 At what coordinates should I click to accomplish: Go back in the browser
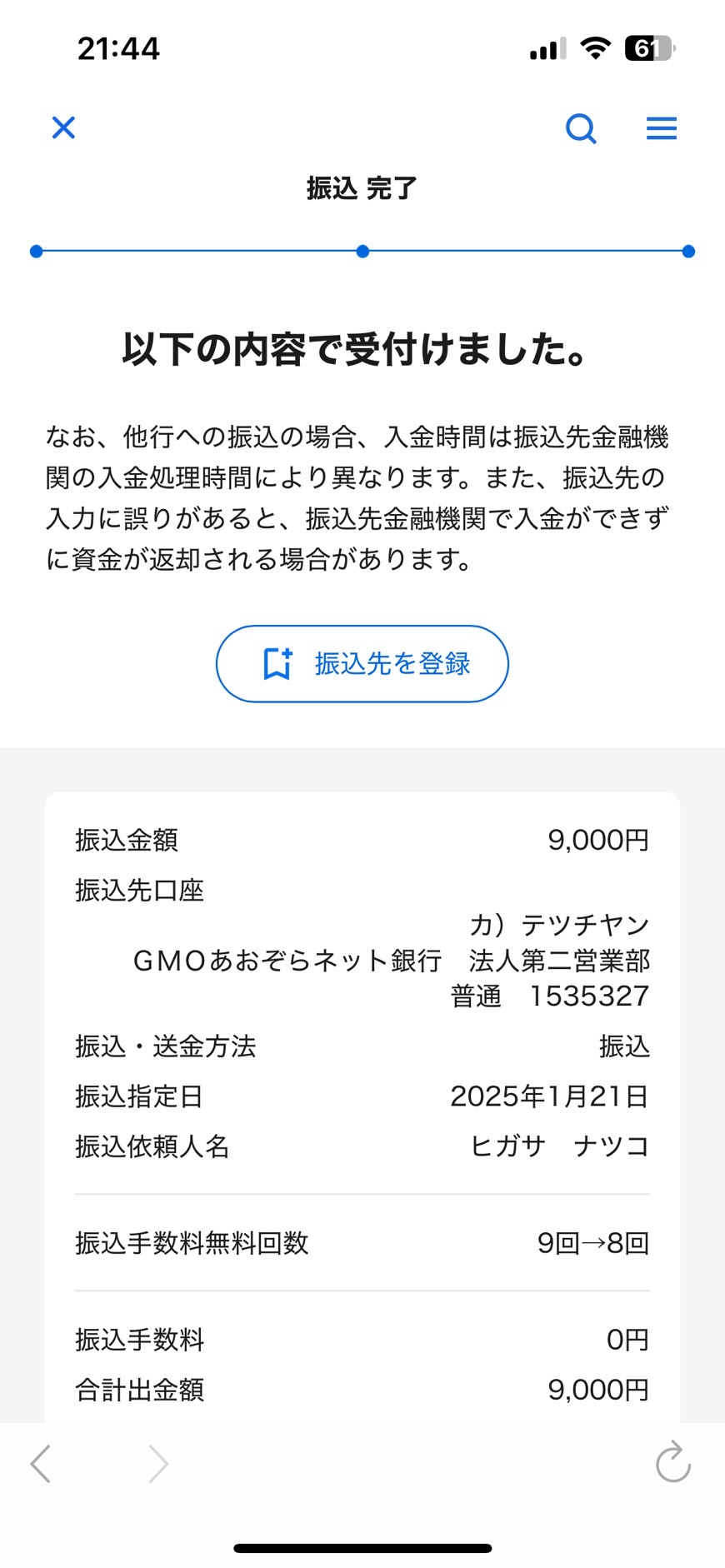pos(41,1464)
